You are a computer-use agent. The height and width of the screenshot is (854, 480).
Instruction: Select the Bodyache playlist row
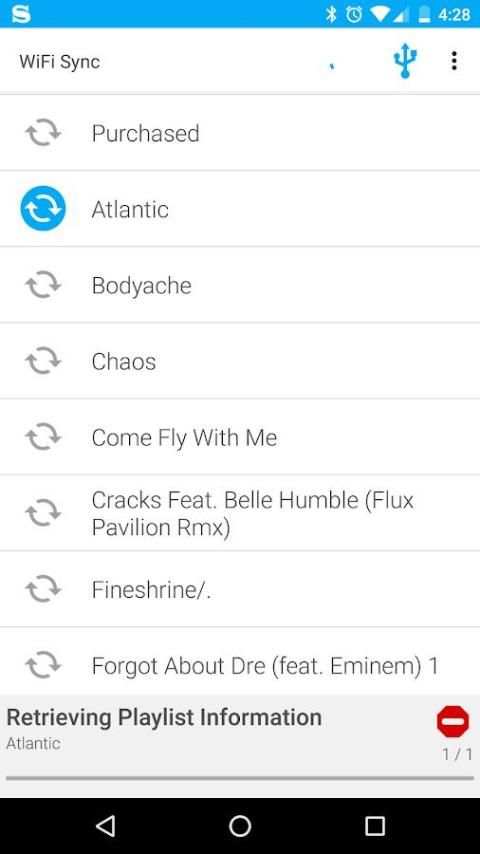(240, 285)
